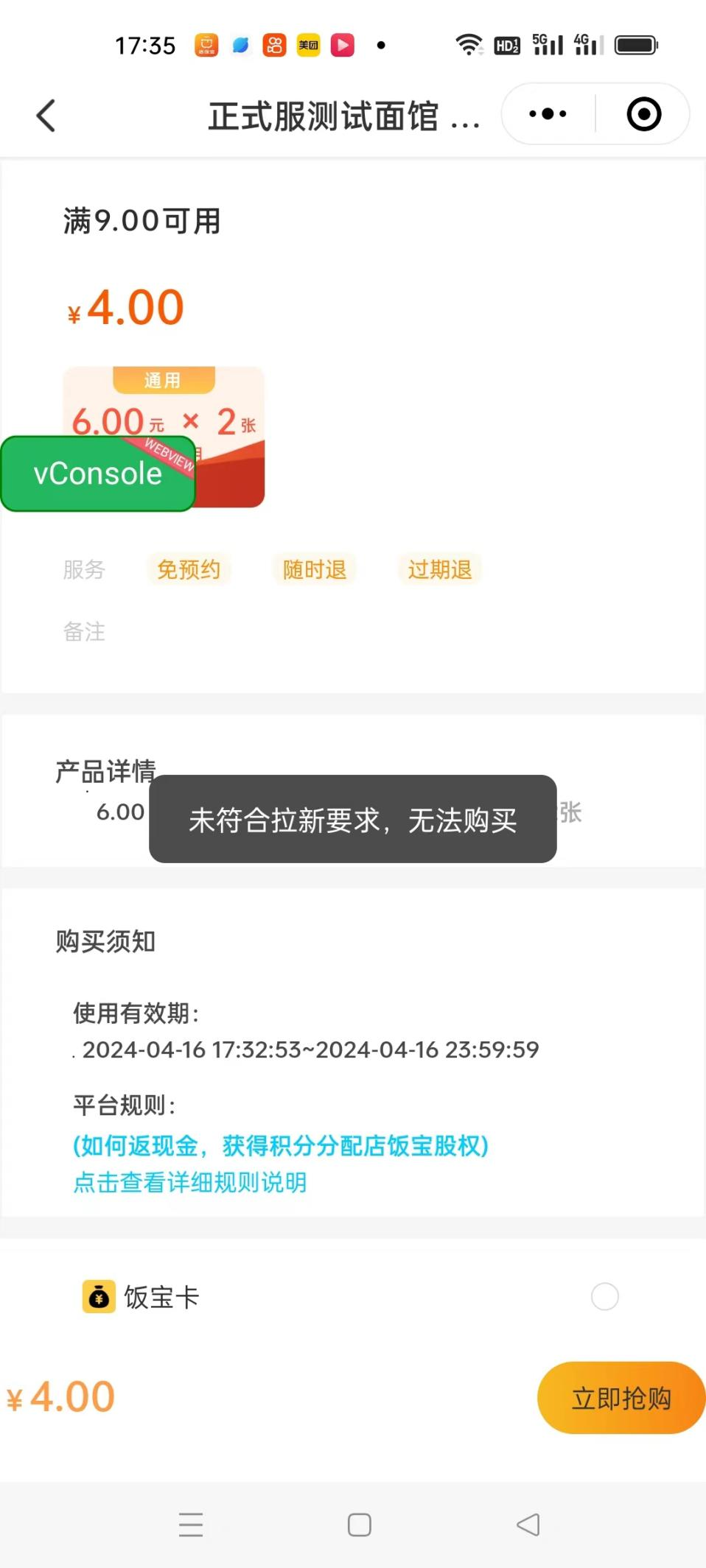Open the vConsole debug panel
Image resolution: width=706 pixels, height=1568 pixels.
[x=97, y=474]
